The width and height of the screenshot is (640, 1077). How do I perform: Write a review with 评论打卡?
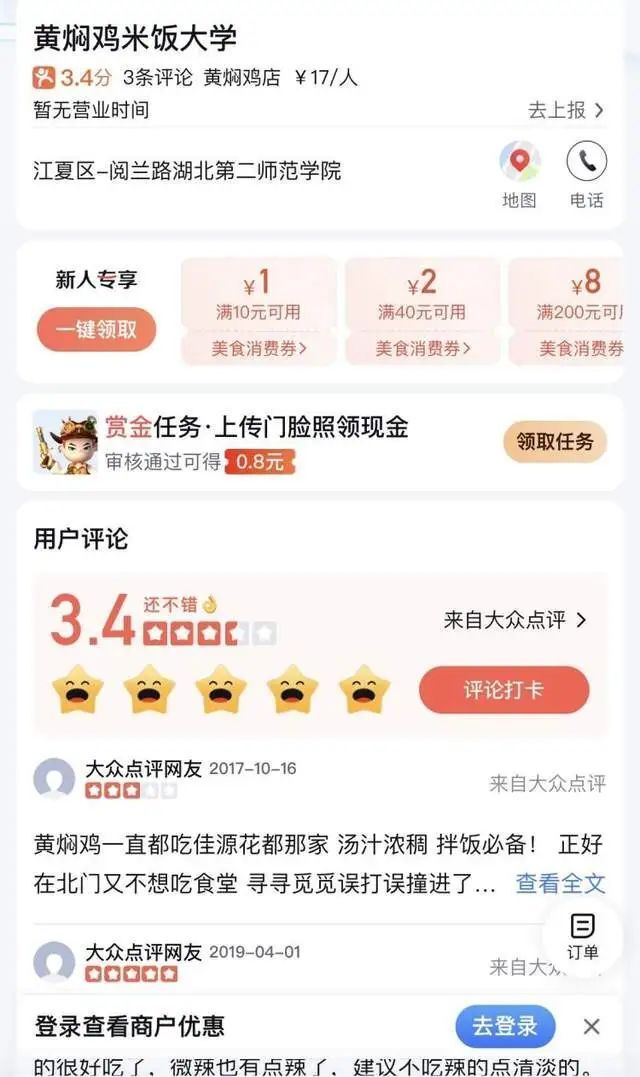504,690
